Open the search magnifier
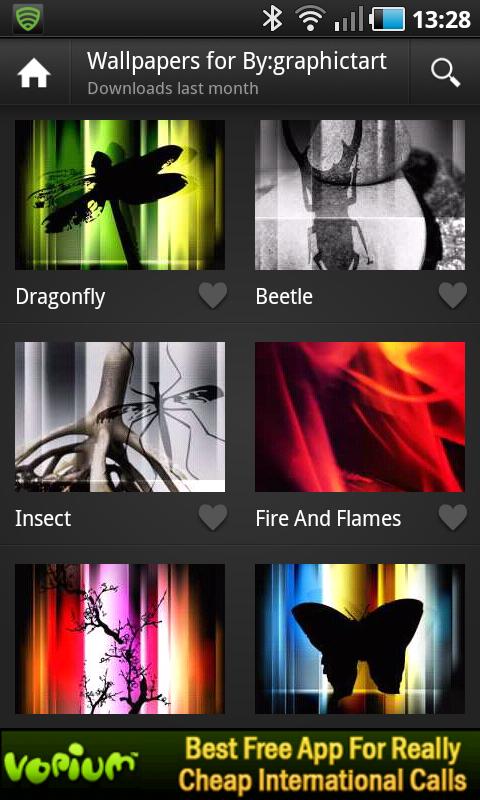The image size is (480, 800). click(x=445, y=73)
